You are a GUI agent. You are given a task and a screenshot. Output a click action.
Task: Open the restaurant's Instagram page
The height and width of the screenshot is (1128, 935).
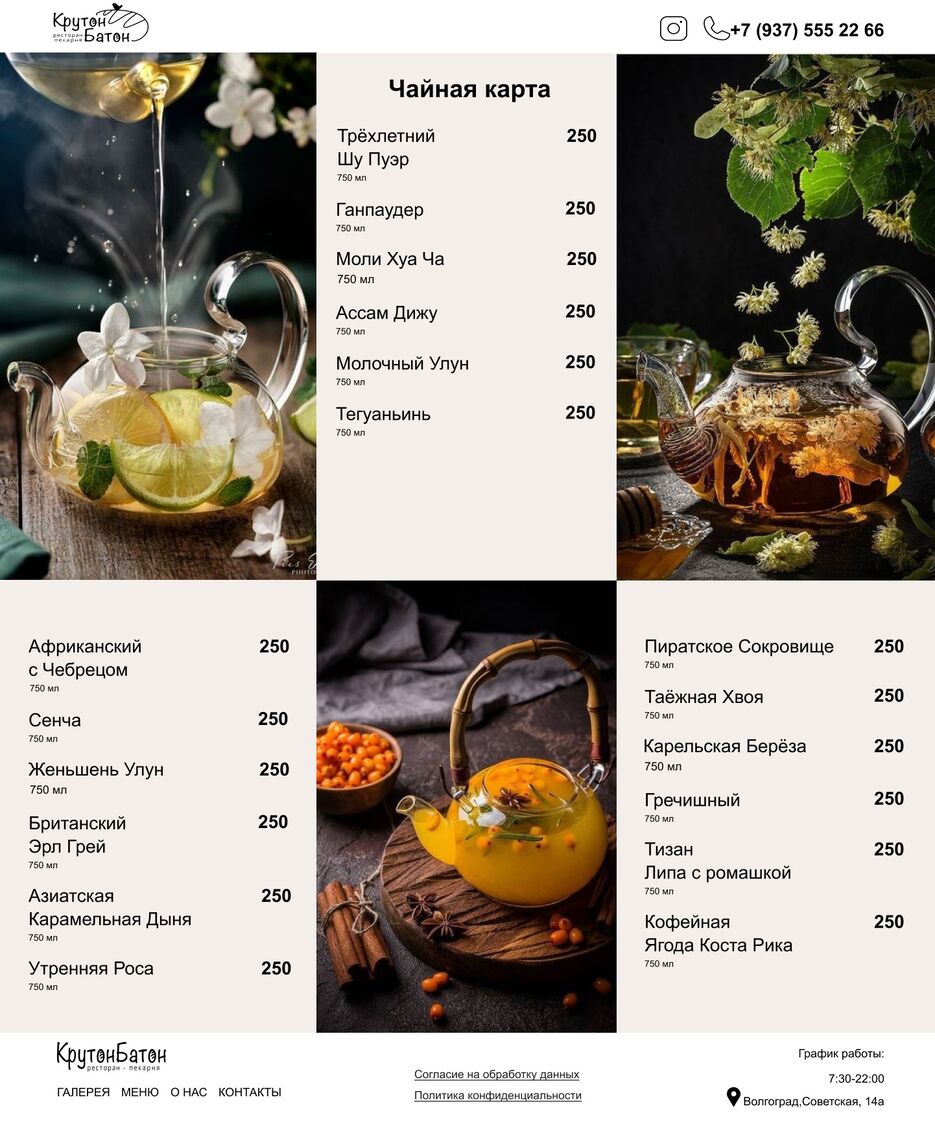674,28
